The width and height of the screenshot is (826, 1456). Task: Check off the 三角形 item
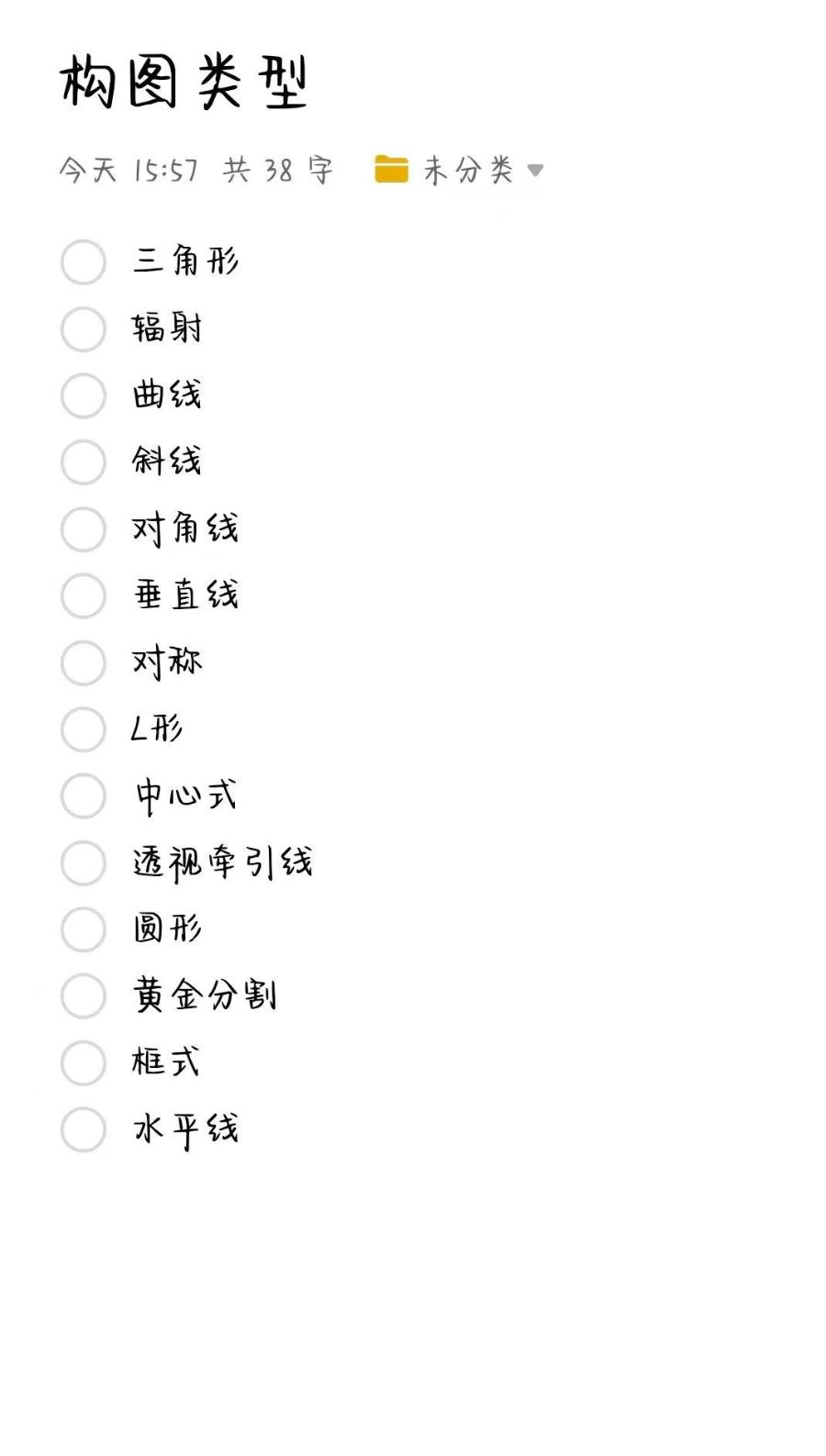click(x=84, y=262)
